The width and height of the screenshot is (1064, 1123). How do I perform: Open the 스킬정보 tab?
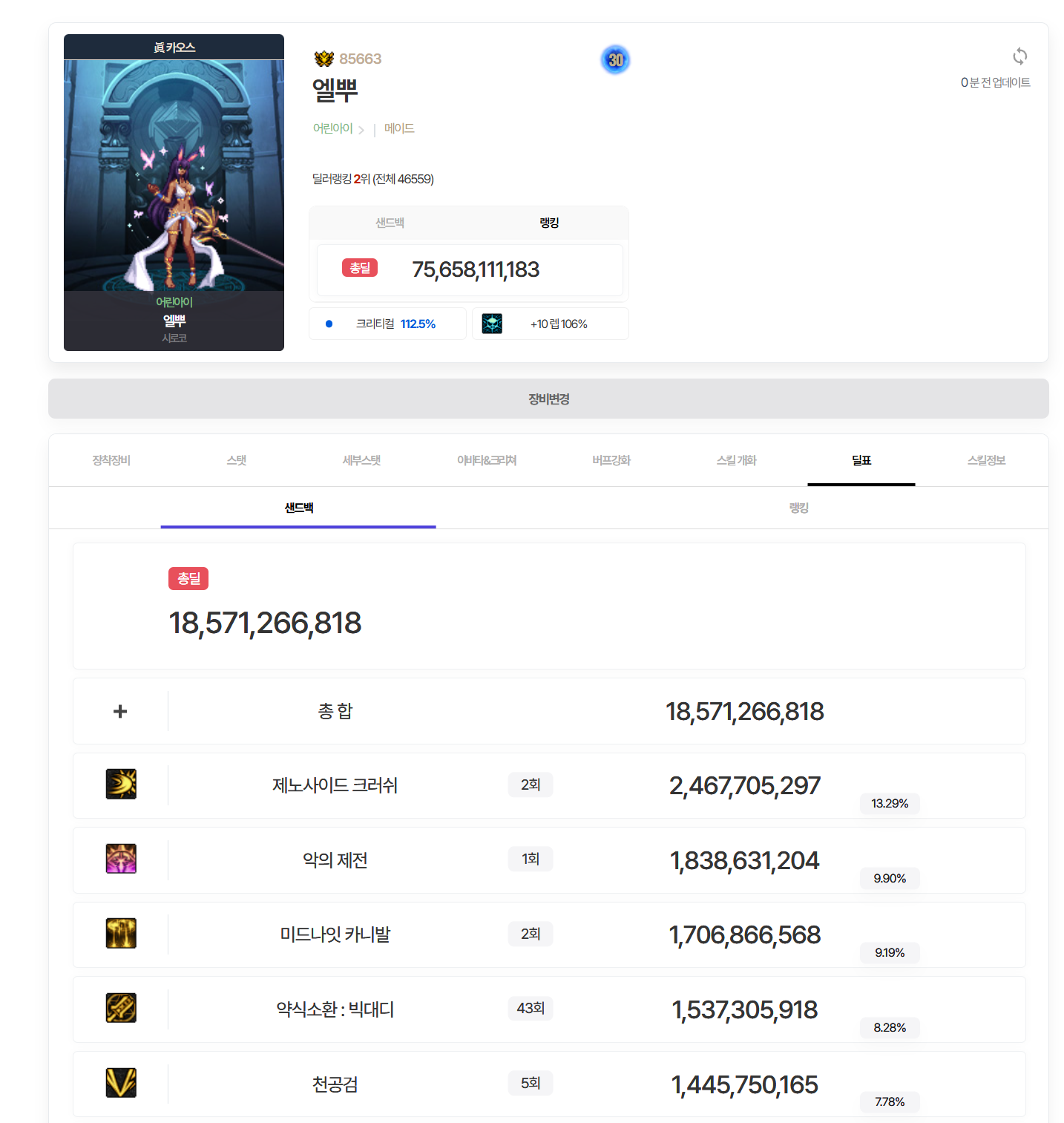(986, 460)
